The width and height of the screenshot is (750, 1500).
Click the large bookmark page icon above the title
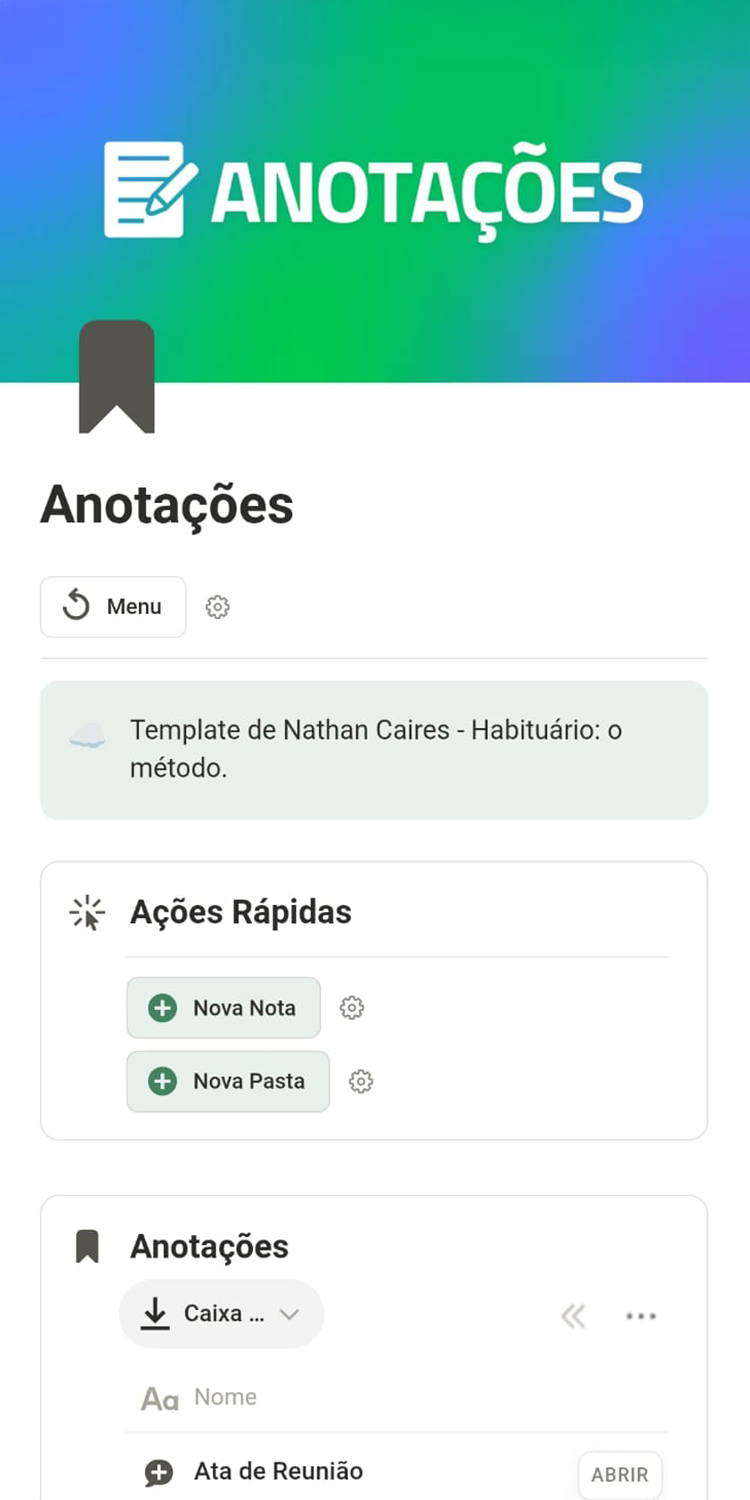coord(118,375)
